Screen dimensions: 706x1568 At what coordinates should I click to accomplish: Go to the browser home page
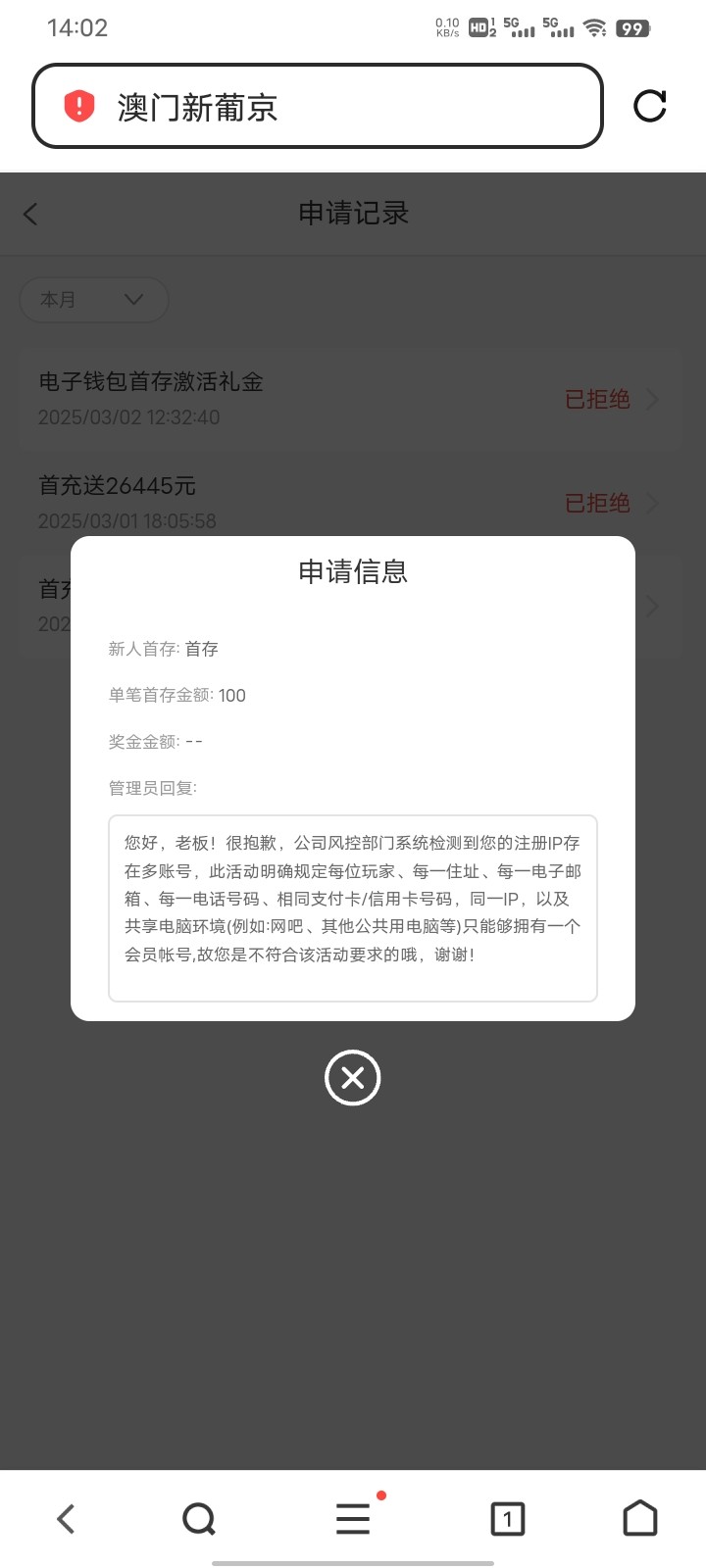point(640,1518)
